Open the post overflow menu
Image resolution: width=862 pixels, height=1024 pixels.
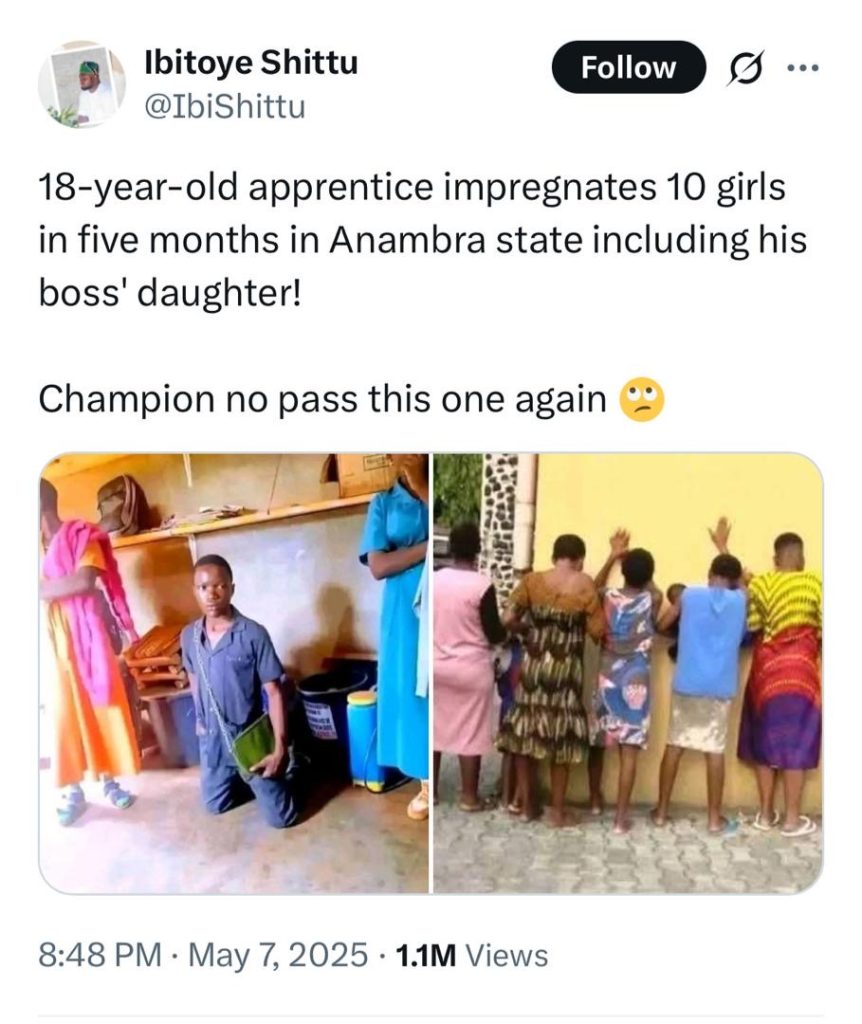pos(802,68)
